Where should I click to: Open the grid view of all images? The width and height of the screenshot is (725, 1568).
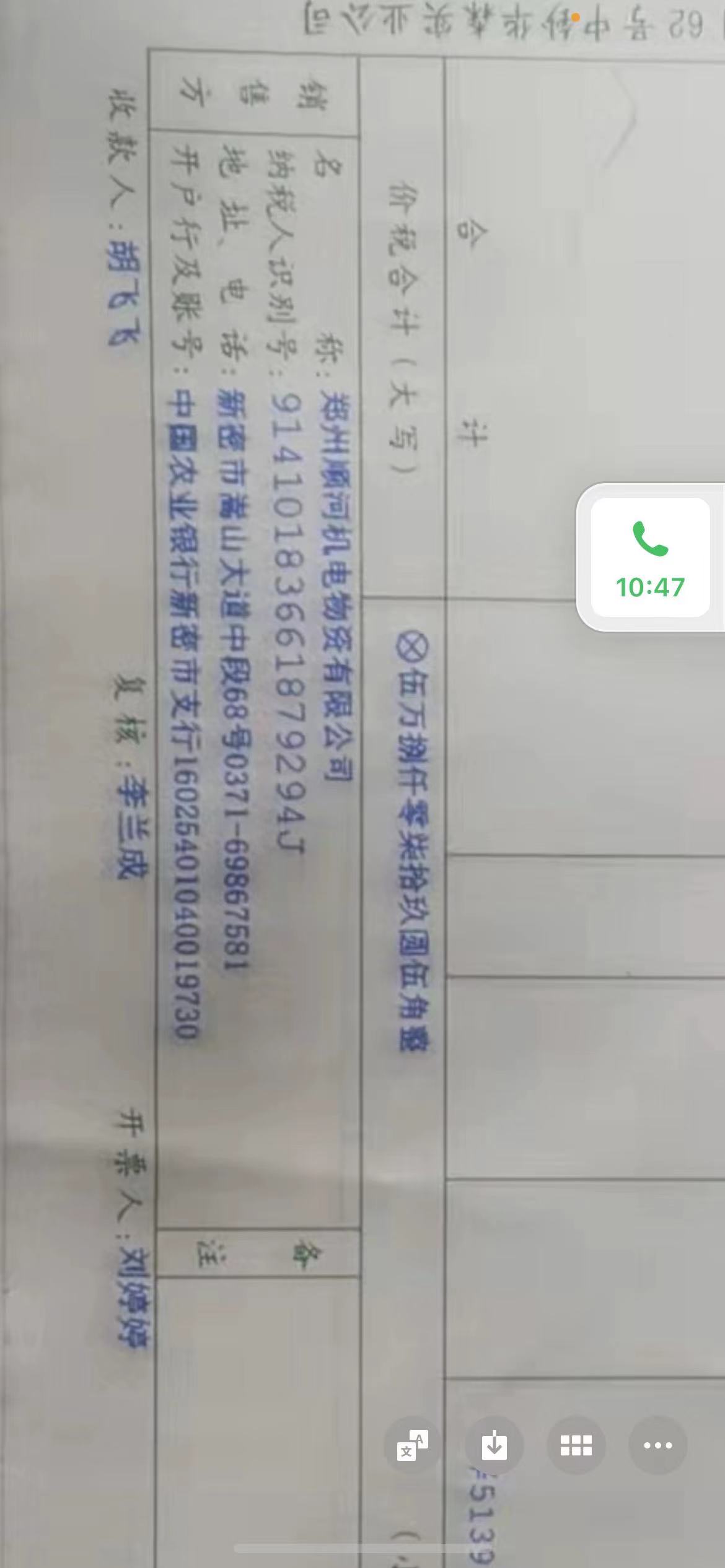coord(576,1445)
